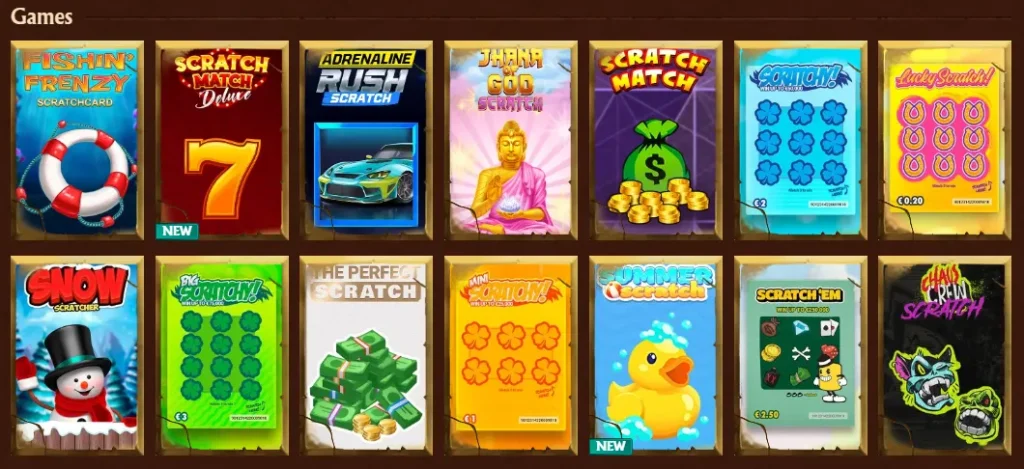The height and width of the screenshot is (469, 1024).
Task: Select the Adrenaline Rush Scratch tile
Action: [365, 141]
